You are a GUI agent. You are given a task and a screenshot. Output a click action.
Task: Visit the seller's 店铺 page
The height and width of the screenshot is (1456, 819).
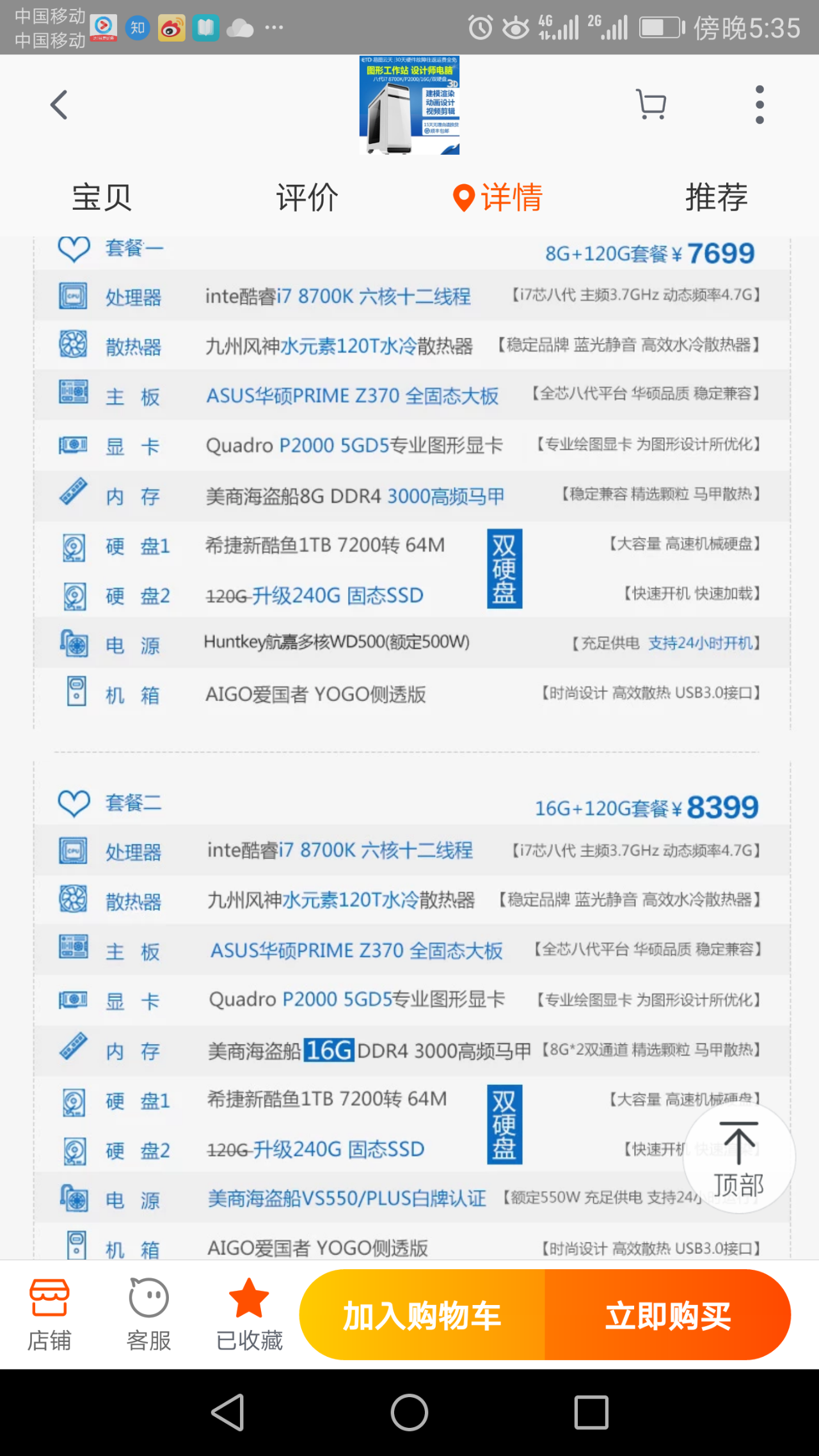[x=49, y=1314]
